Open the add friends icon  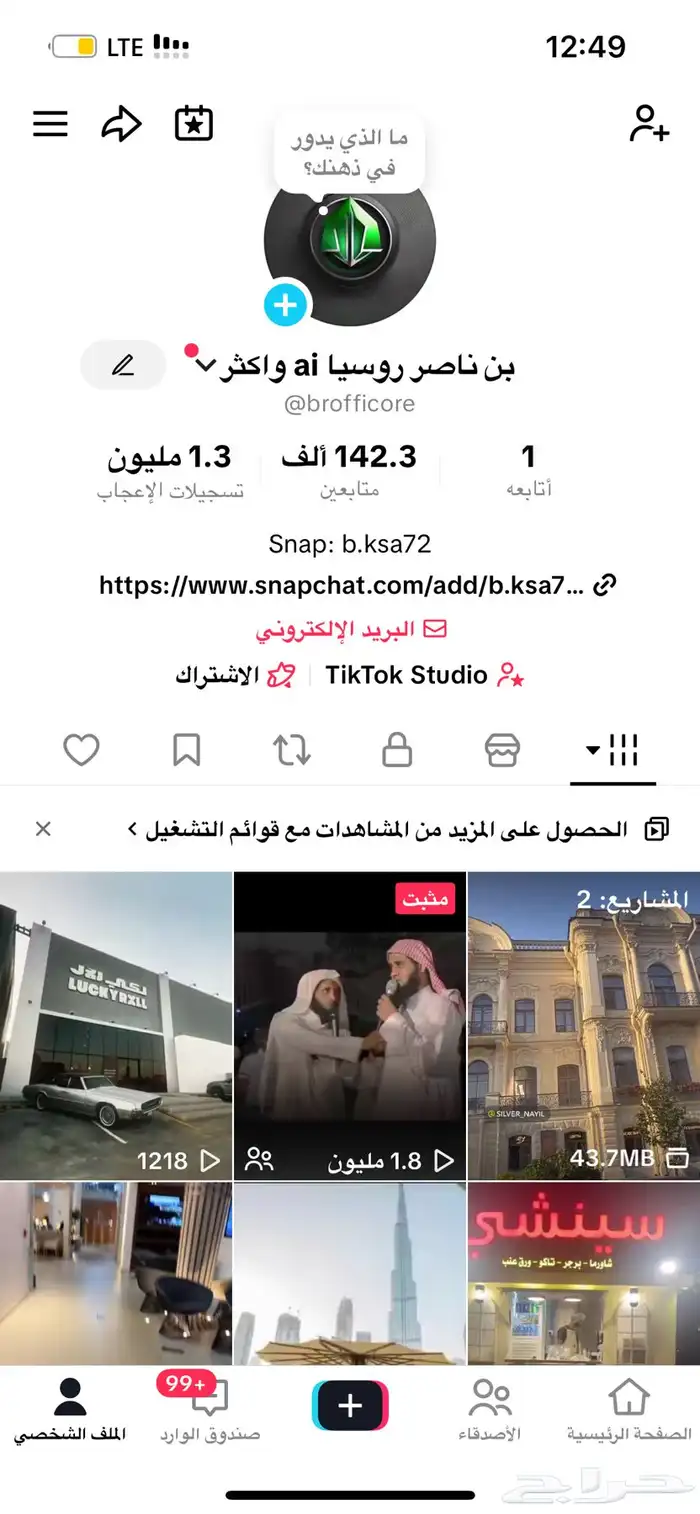[649, 123]
